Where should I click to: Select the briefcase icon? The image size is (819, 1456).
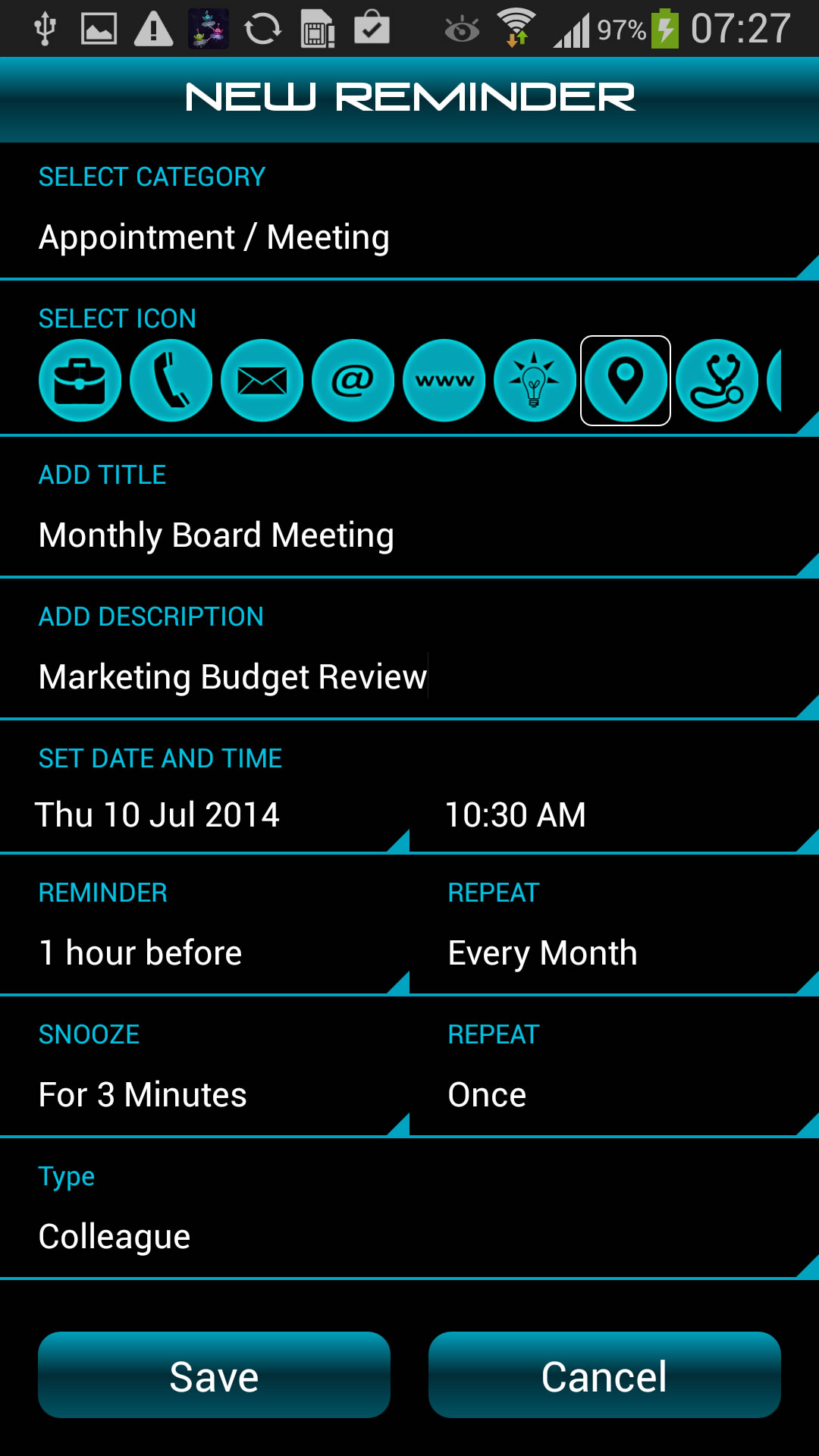pos(80,381)
